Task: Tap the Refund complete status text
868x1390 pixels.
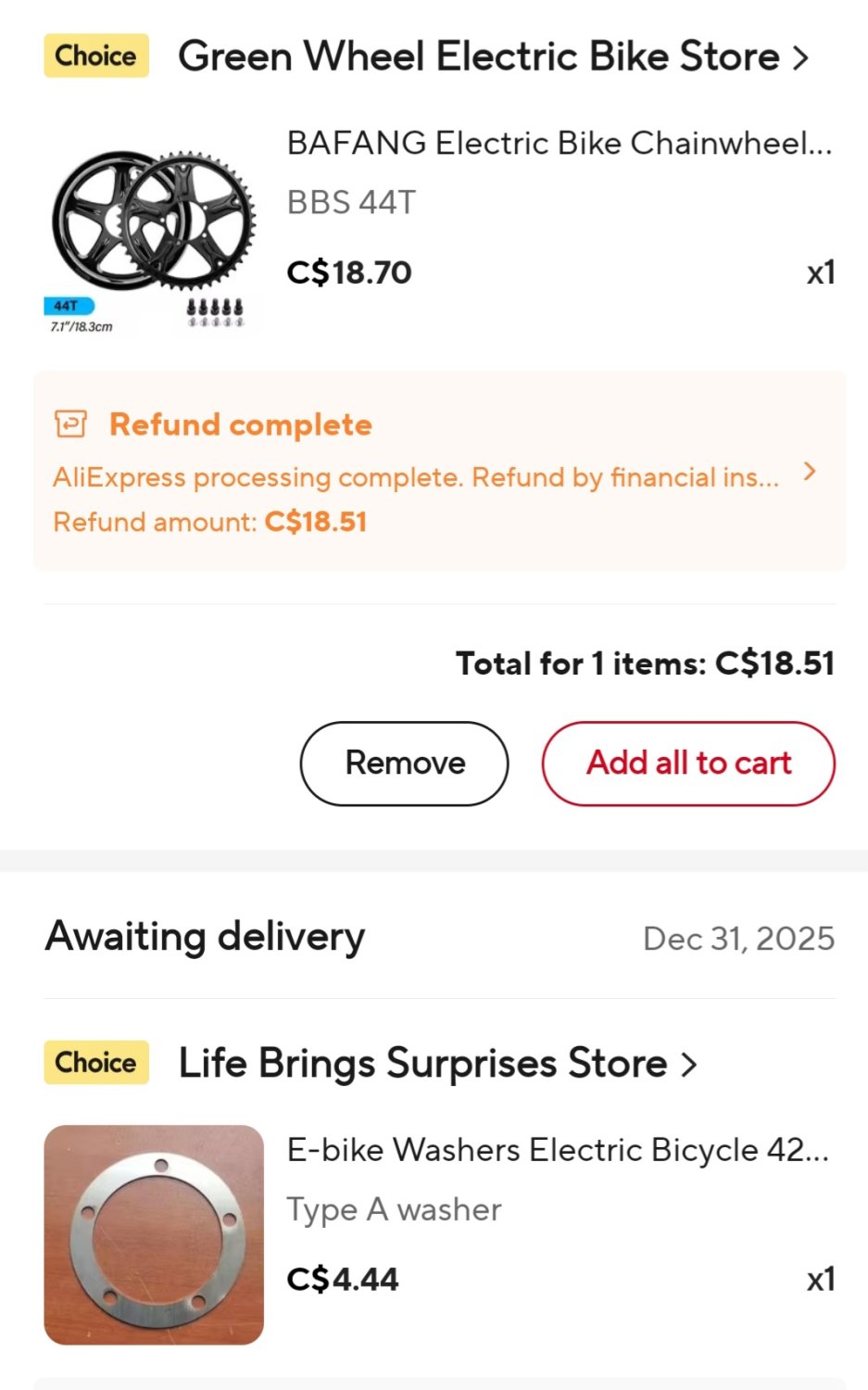Action: [x=240, y=424]
